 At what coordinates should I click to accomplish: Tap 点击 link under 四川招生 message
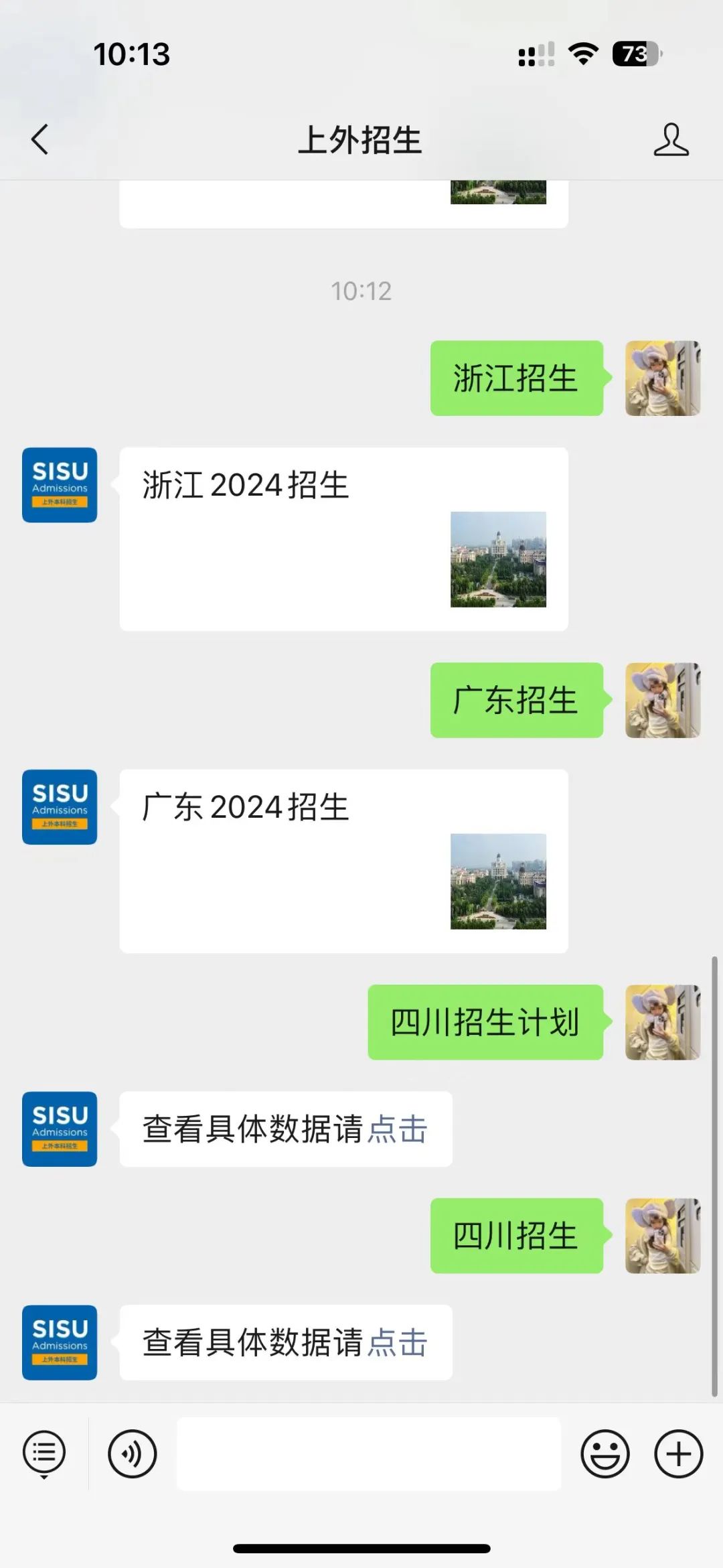(x=398, y=1343)
